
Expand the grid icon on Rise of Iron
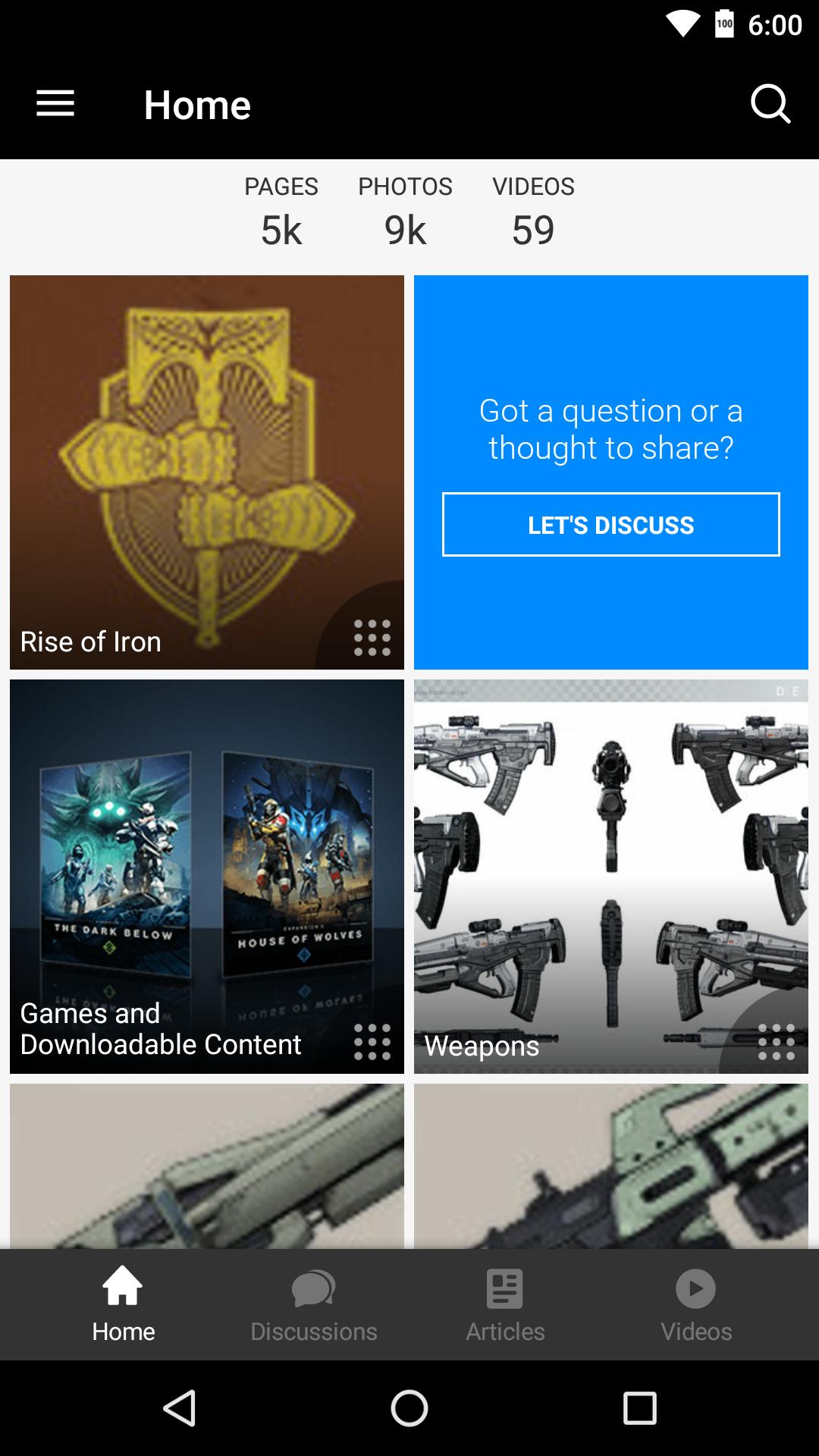pos(372,638)
